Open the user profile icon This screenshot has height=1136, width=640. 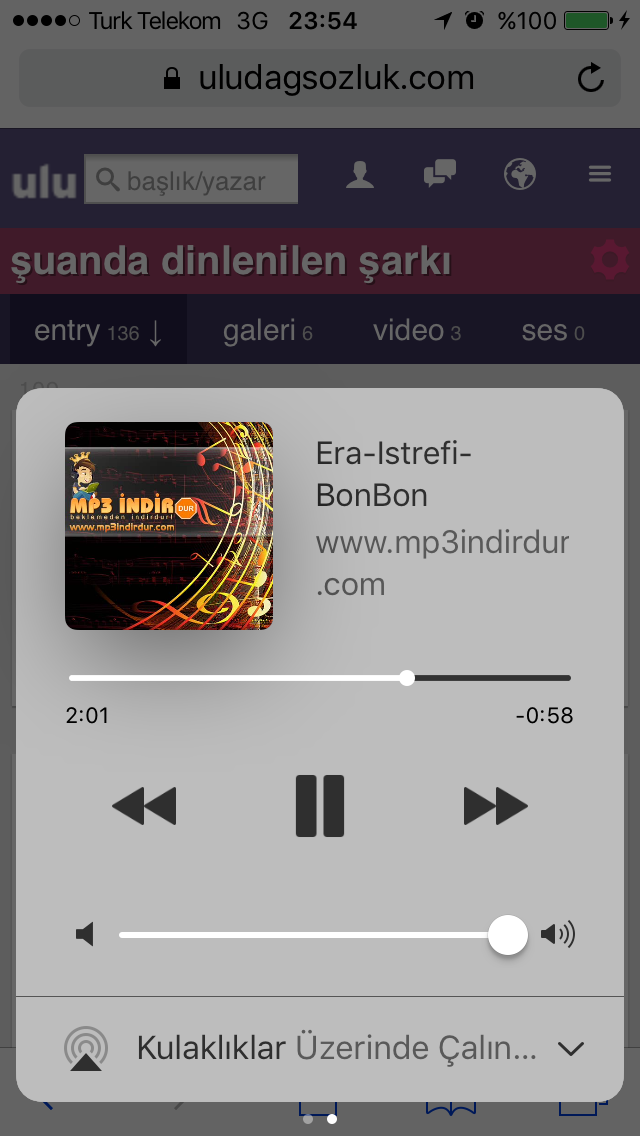coord(360,175)
